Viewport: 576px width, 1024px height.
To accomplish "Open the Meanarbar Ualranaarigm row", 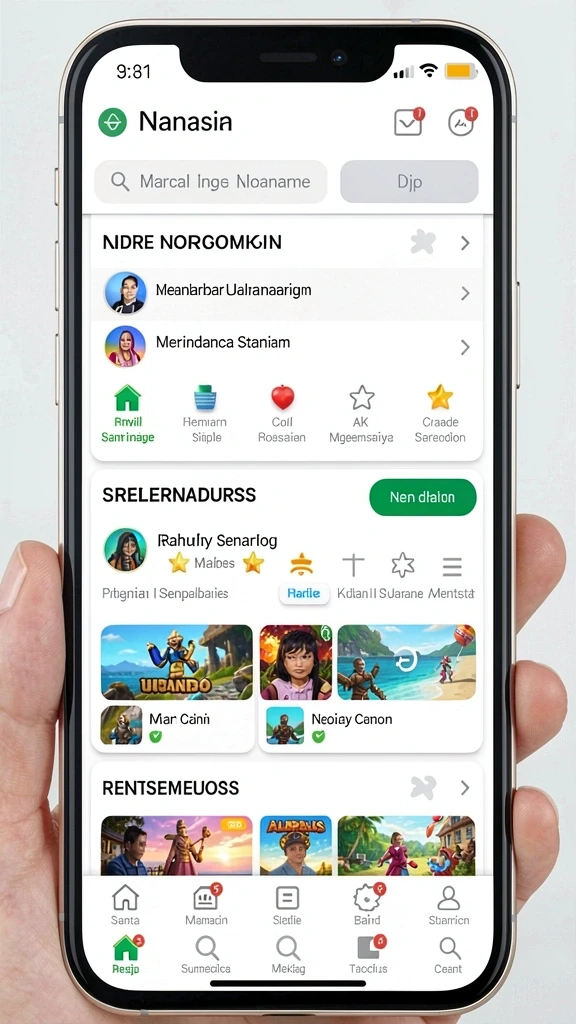I will click(287, 293).
